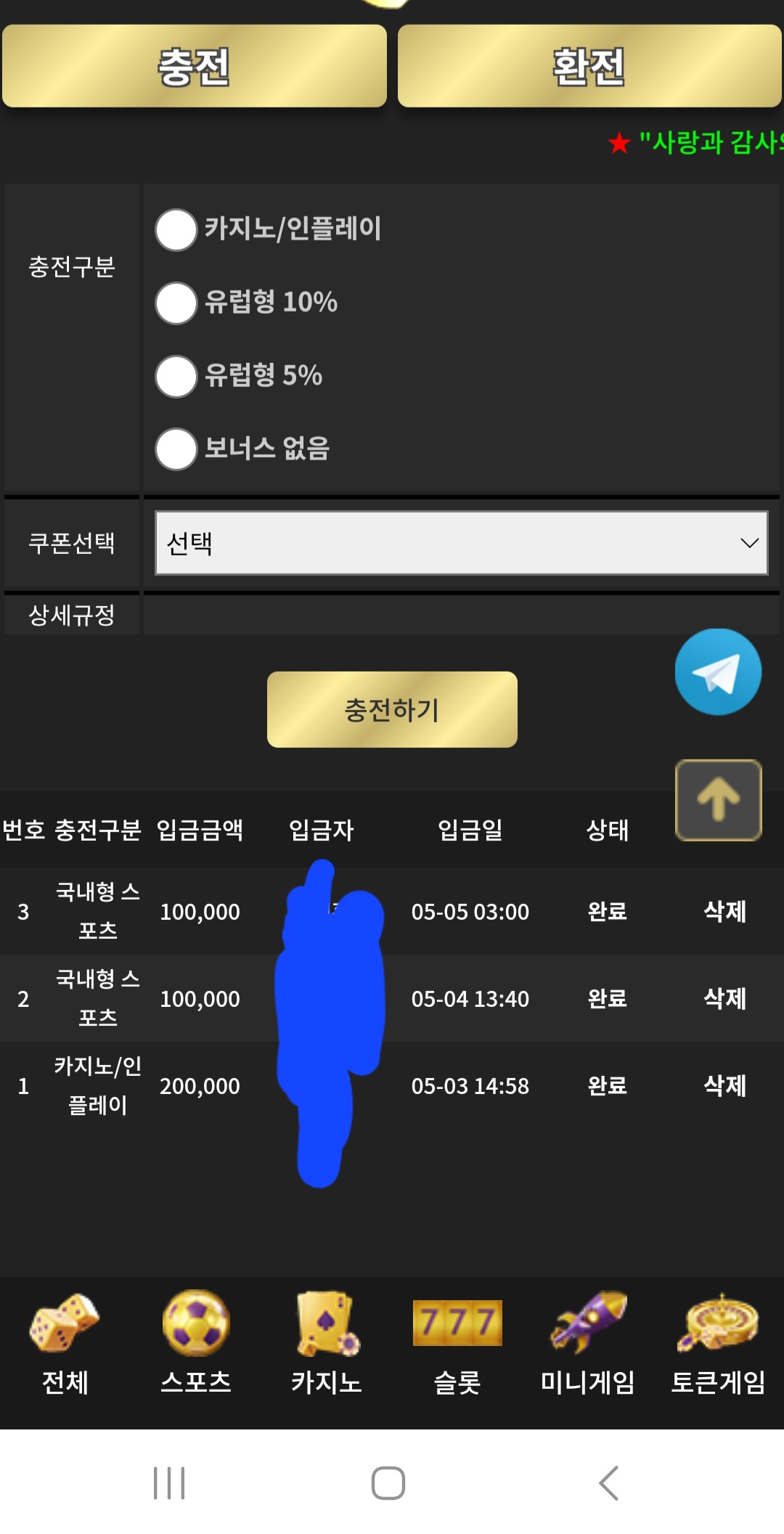Open the 충전 tab at top
The height and width of the screenshot is (1534, 784).
point(194,67)
